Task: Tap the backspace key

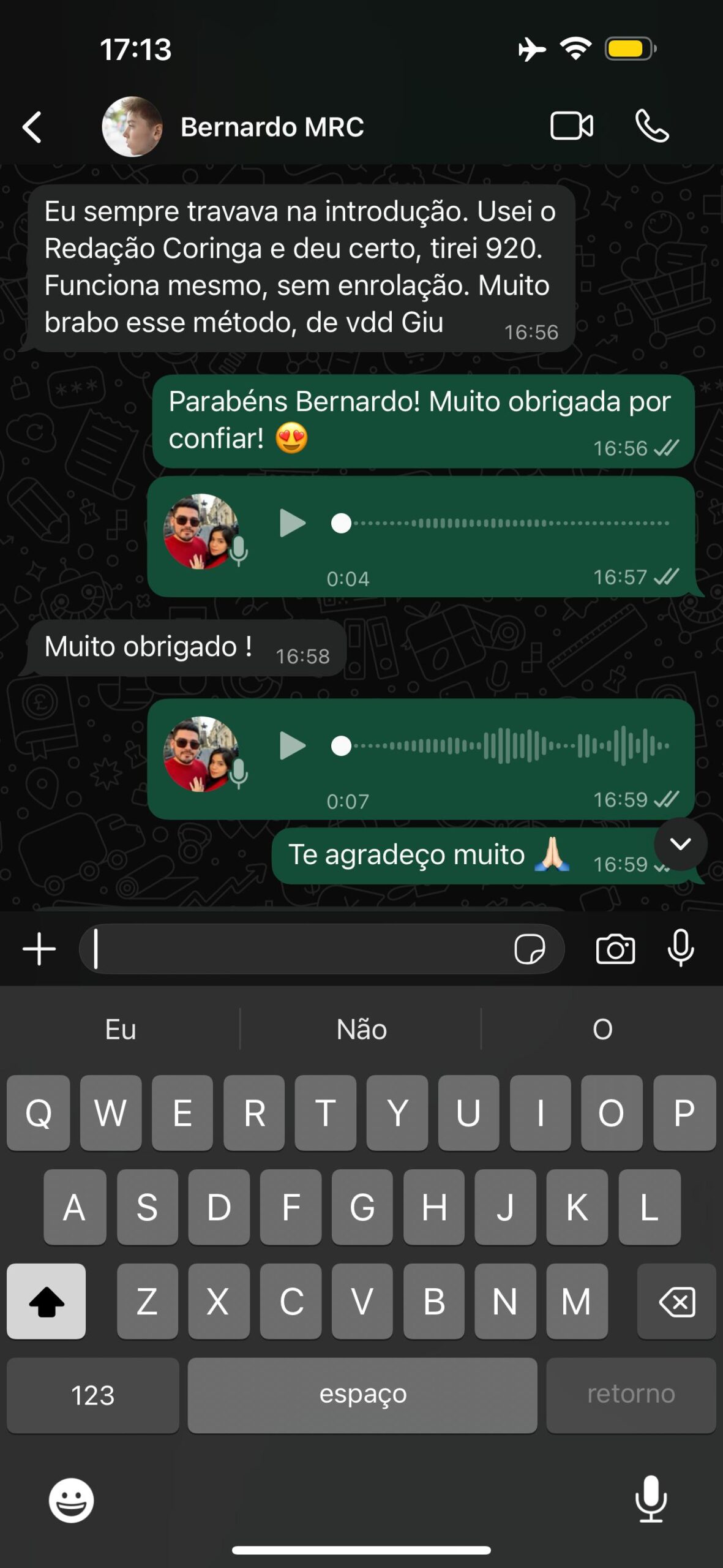Action: point(676,1302)
